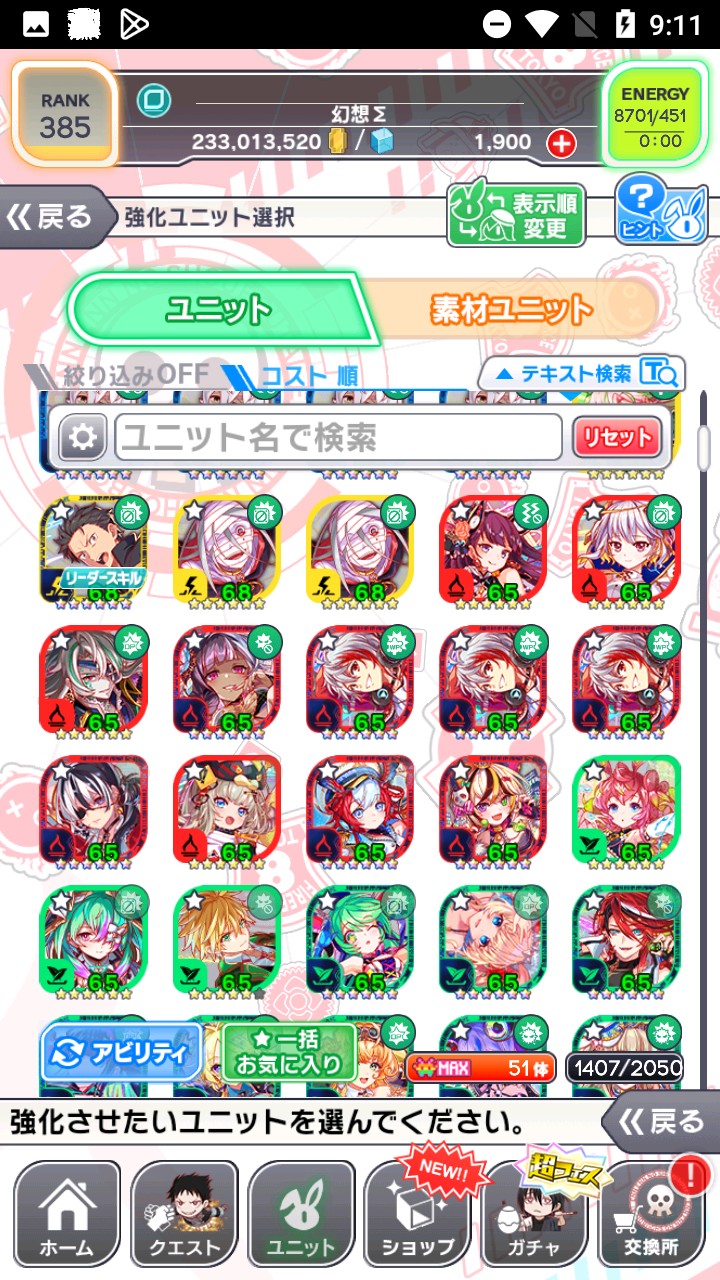720x1280 pixels.
Task: Select the ユニット tab
Action: 220,310
